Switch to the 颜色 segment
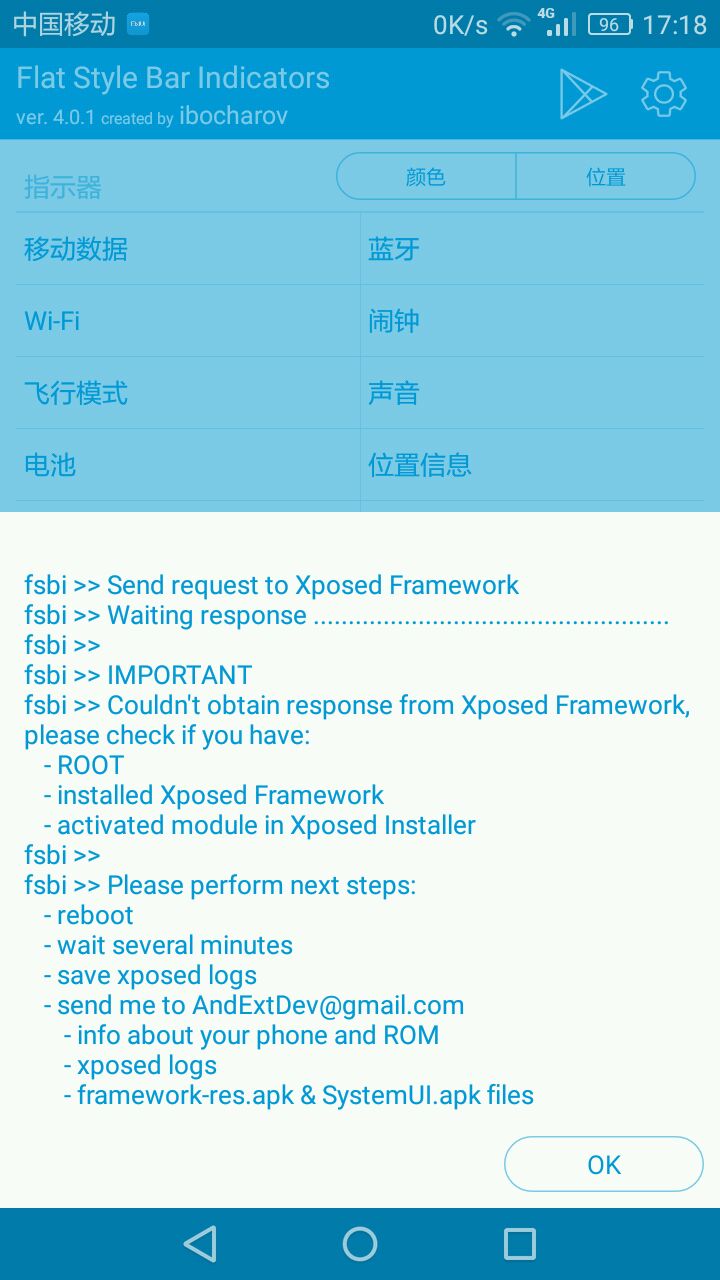 coord(426,177)
